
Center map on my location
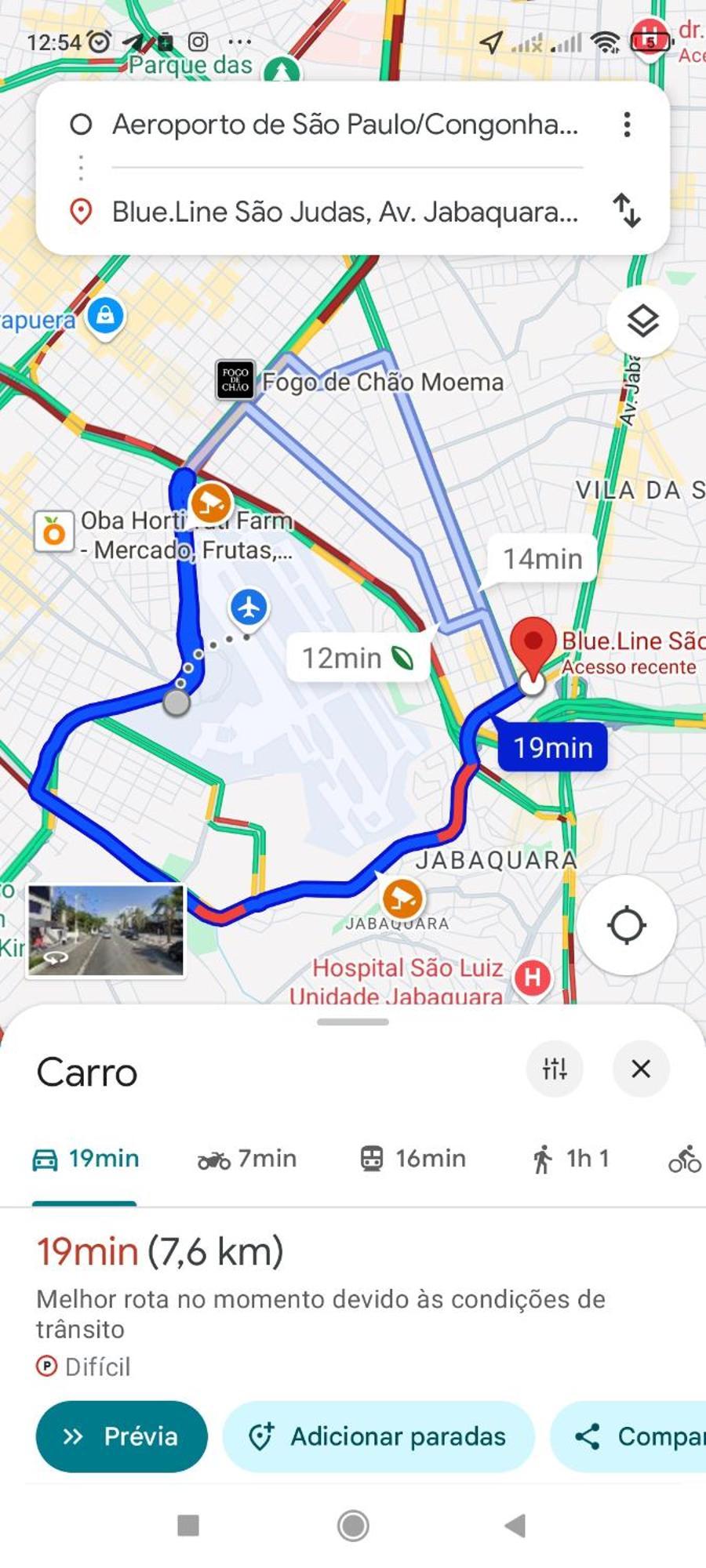coord(627,925)
